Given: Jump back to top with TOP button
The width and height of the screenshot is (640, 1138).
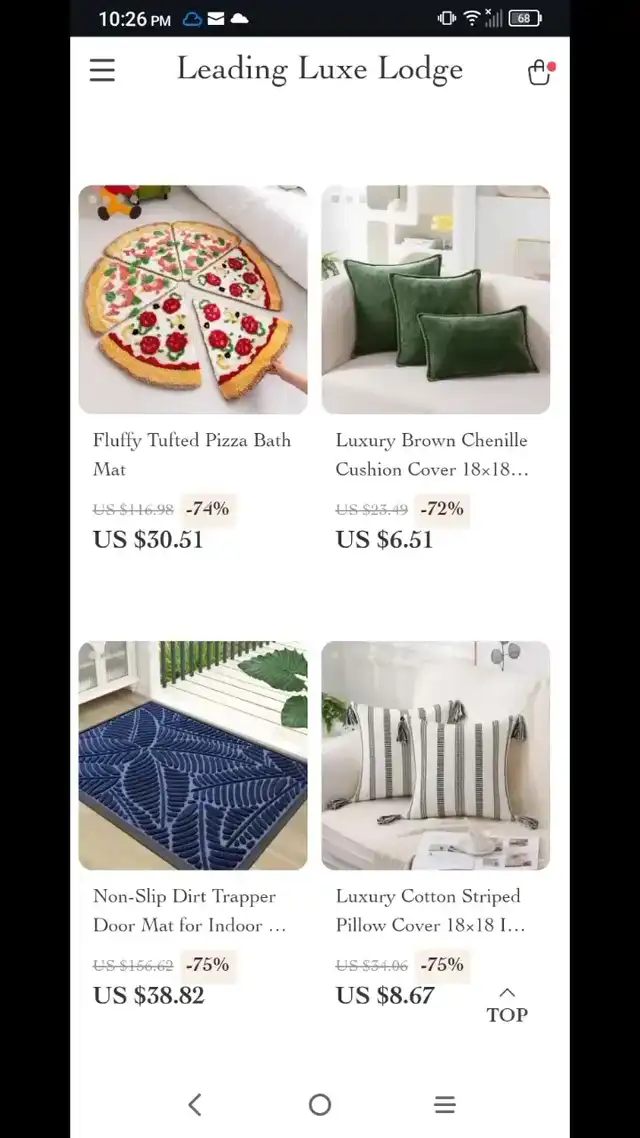Looking at the screenshot, I should click(x=507, y=1005).
